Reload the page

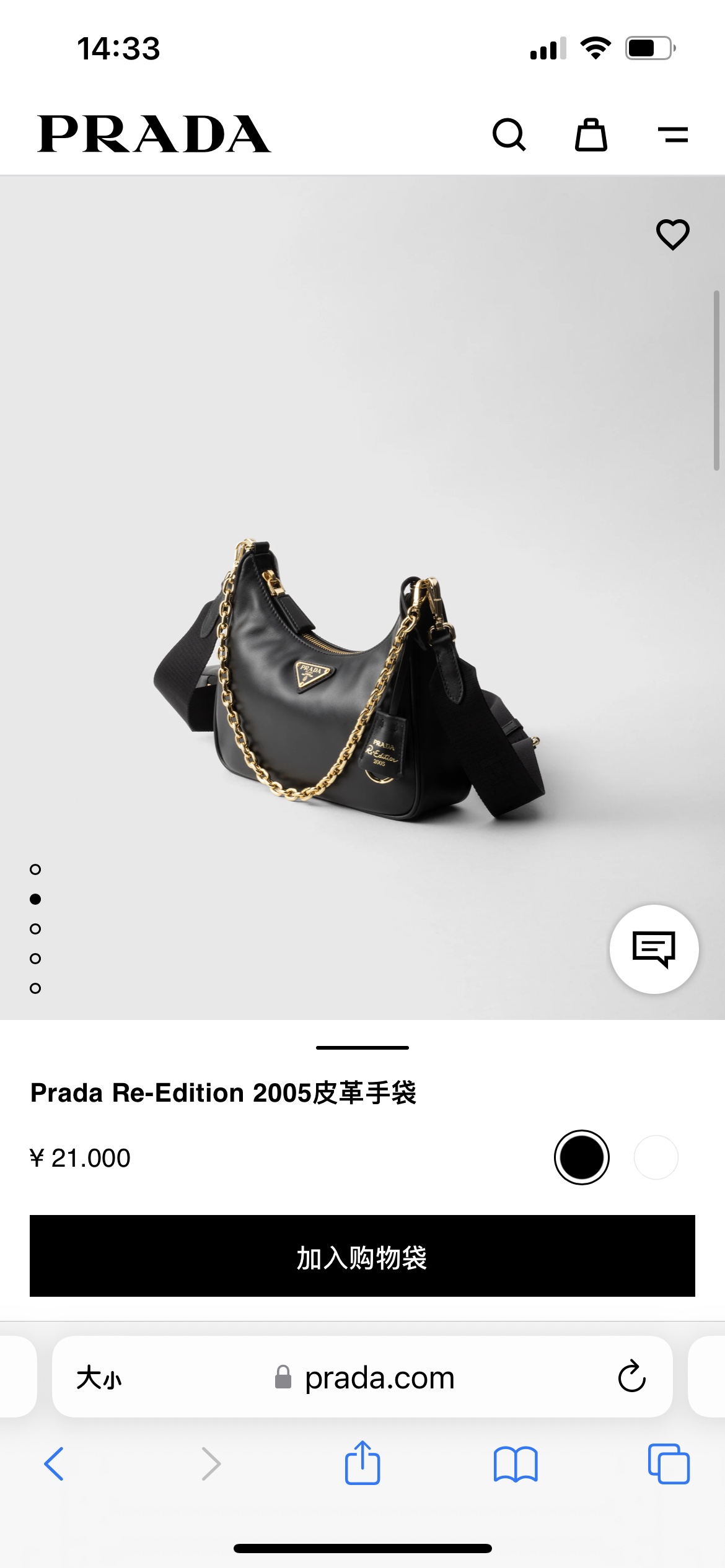tap(631, 1377)
